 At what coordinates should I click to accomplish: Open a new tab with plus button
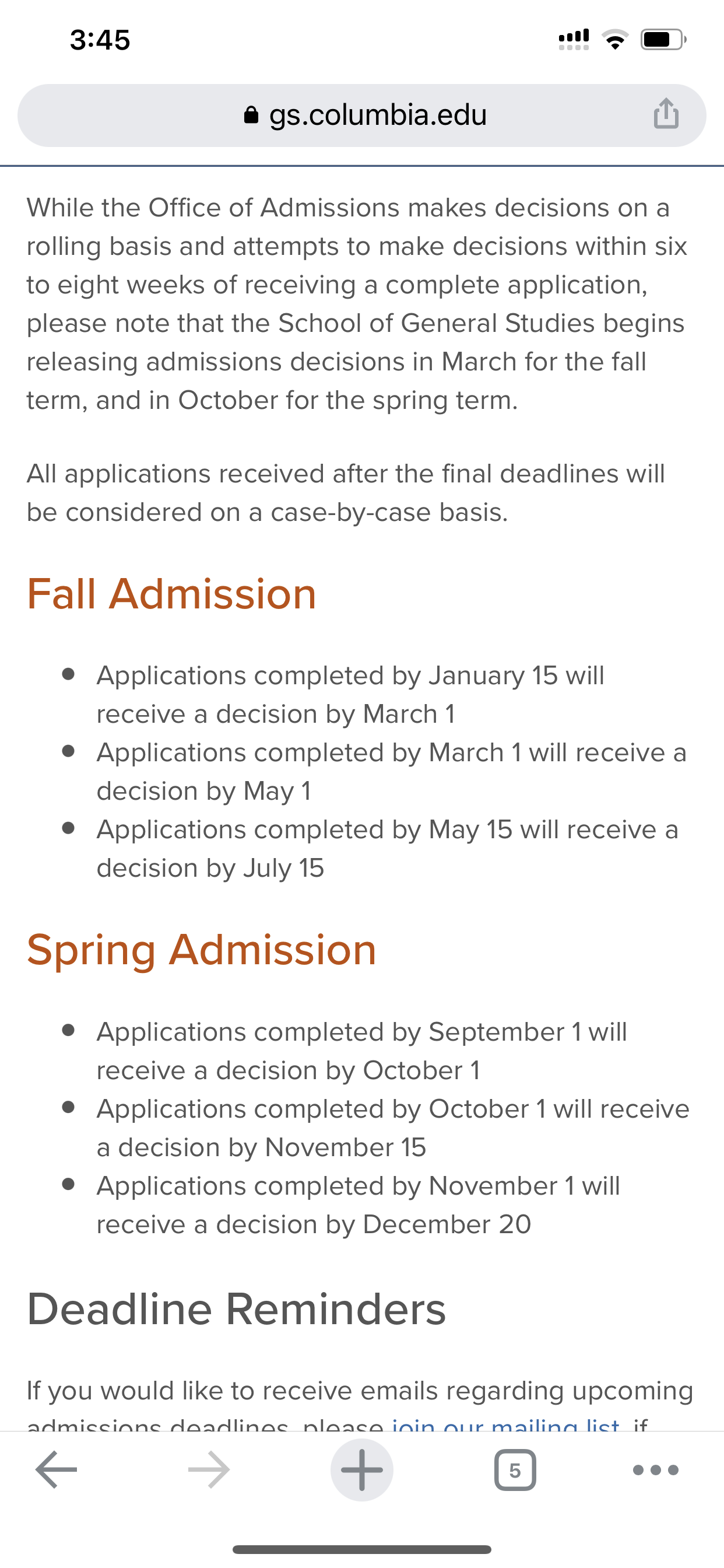(362, 1469)
